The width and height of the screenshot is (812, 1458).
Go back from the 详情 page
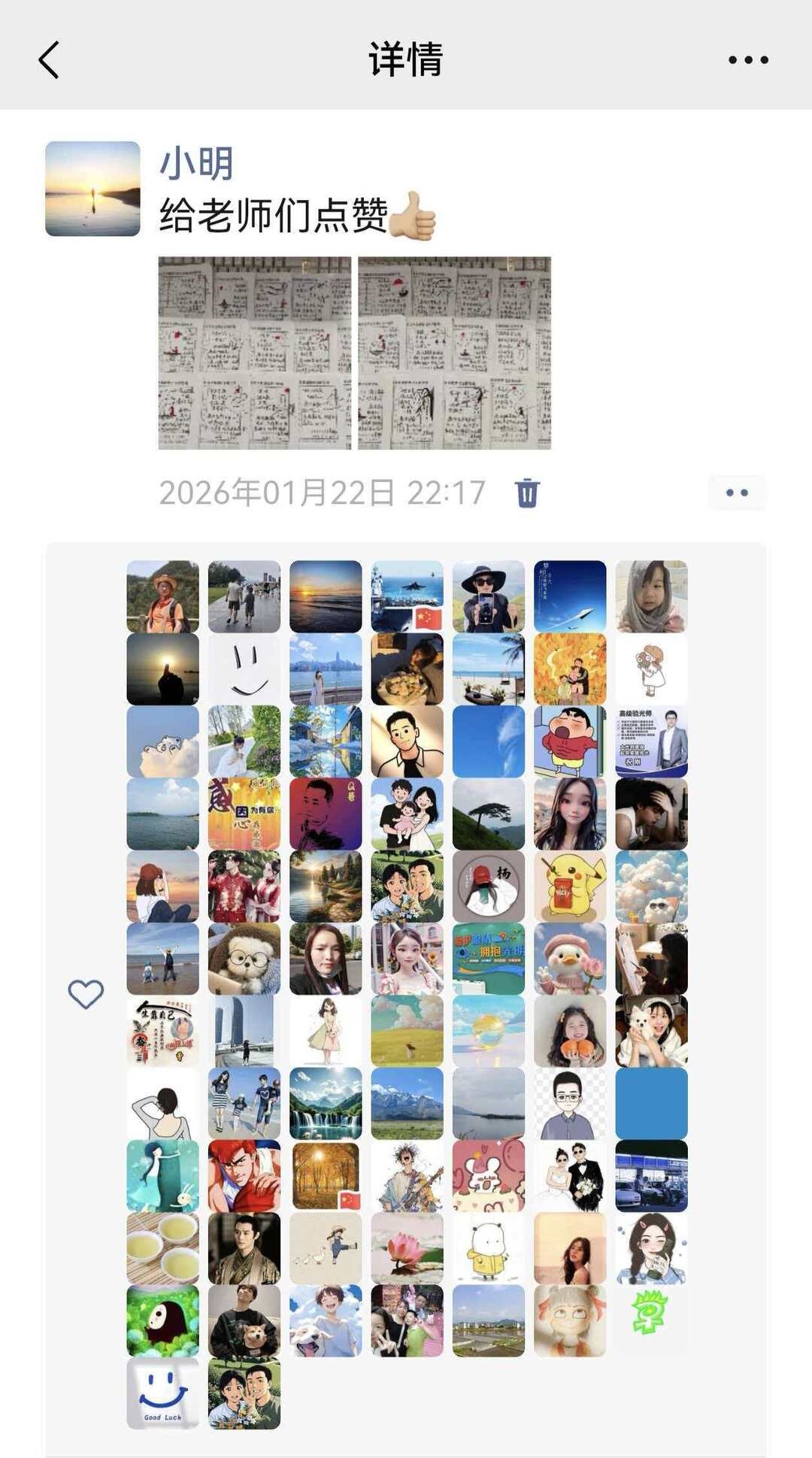[49, 60]
